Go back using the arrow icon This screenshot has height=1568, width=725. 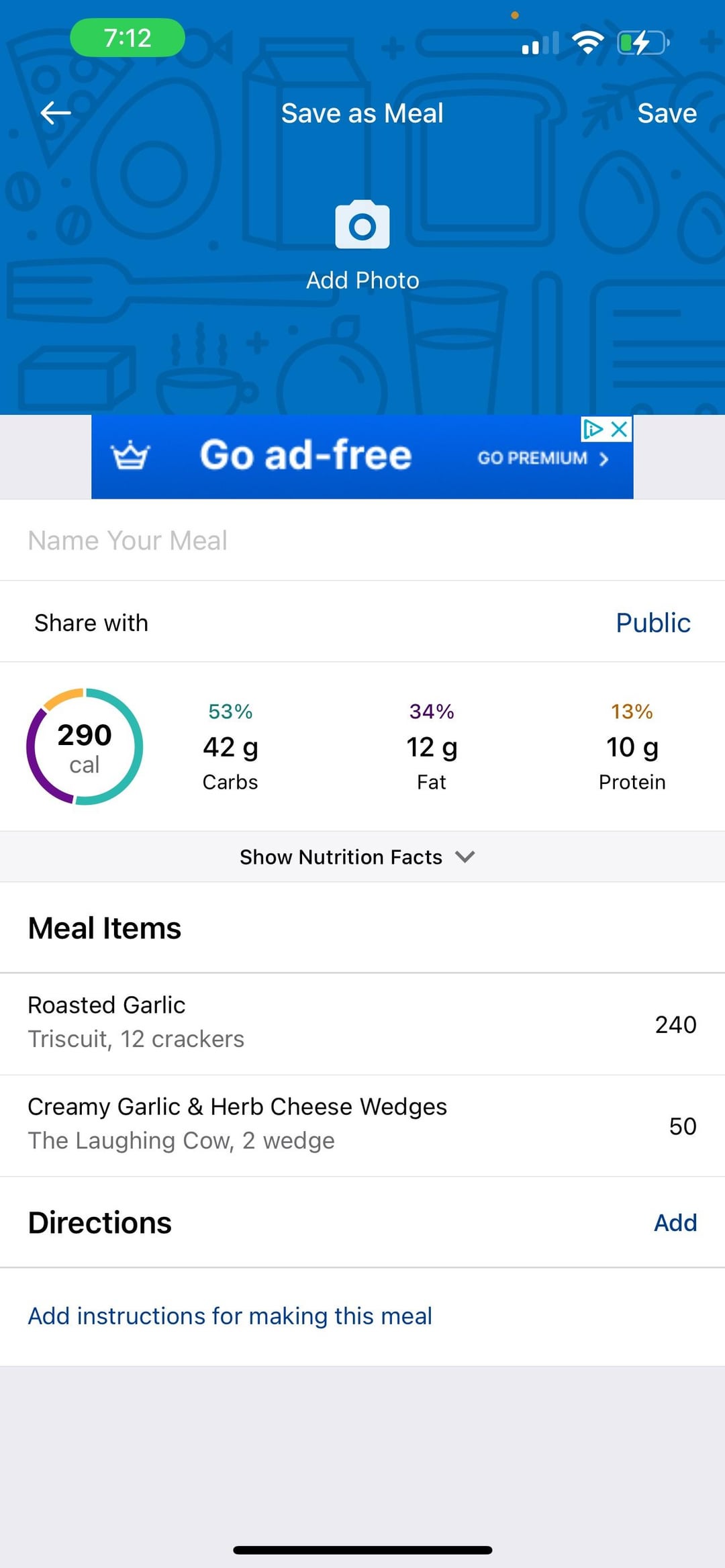tap(56, 113)
